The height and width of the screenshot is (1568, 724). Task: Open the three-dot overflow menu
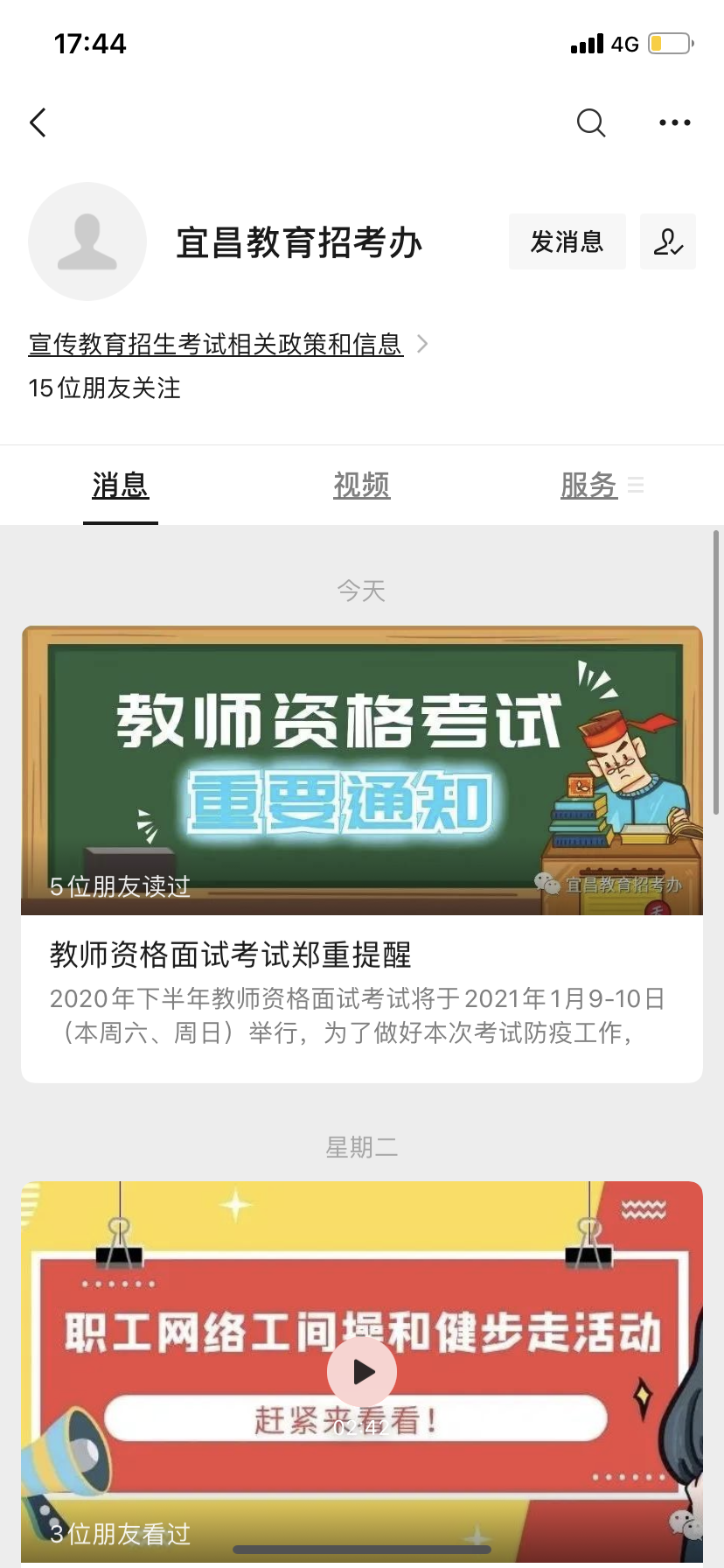[674, 122]
